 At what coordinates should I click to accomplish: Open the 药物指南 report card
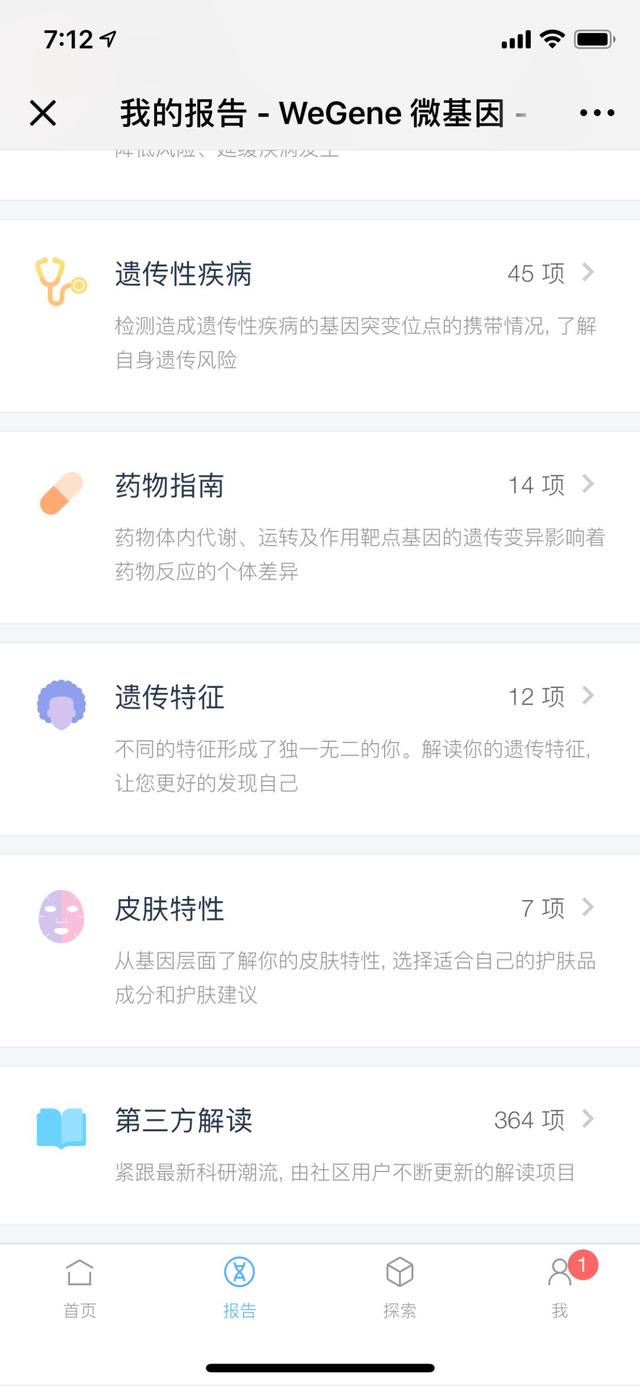(x=320, y=527)
